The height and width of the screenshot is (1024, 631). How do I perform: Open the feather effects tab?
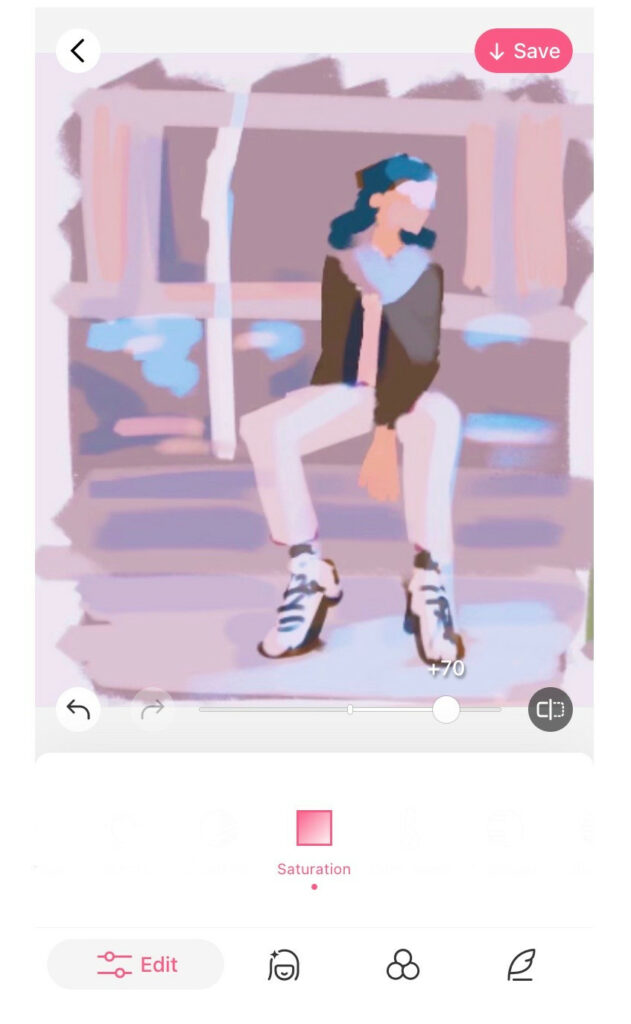tap(520, 965)
